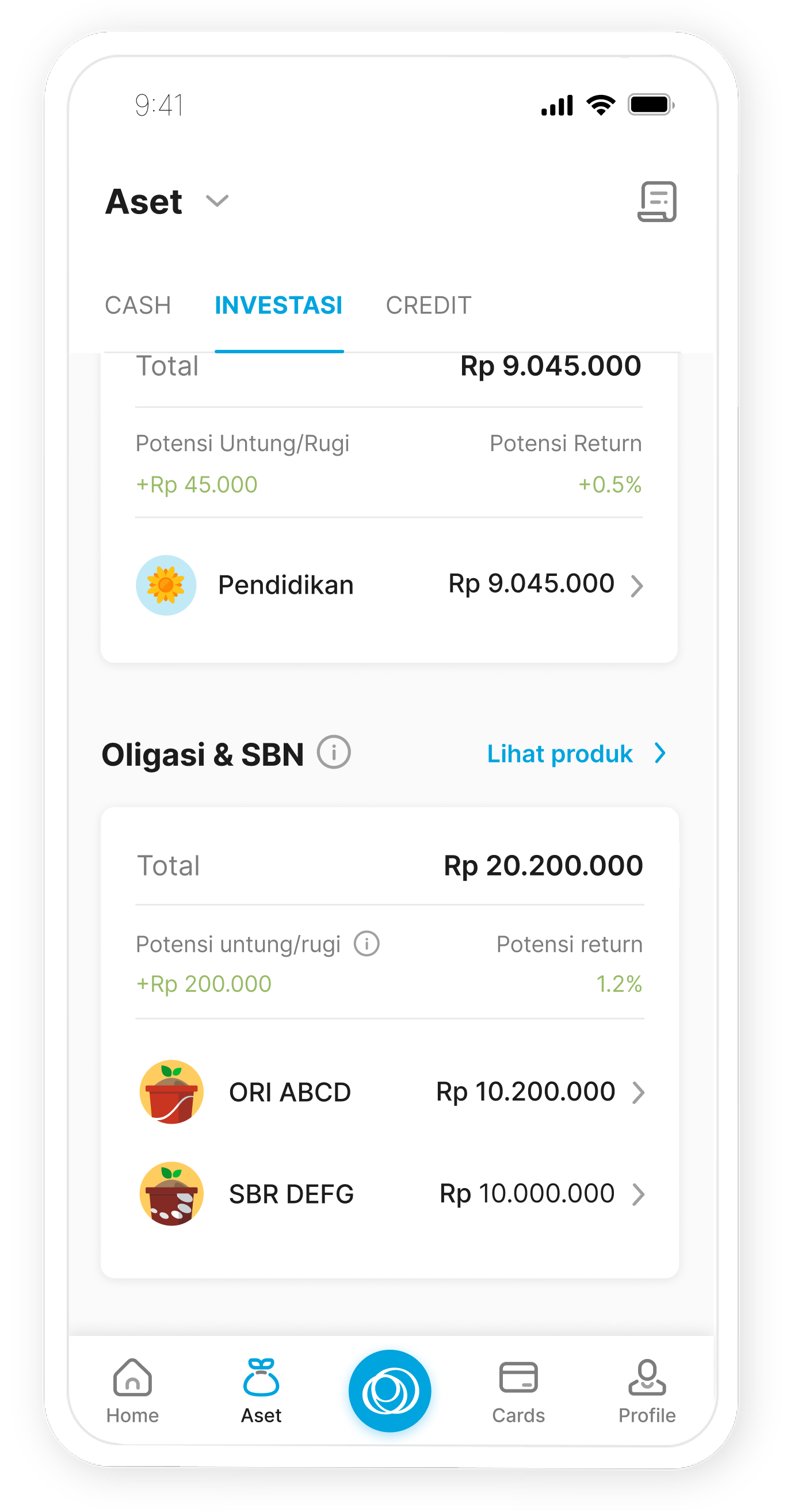The width and height of the screenshot is (794, 1512).
Task: Tap Lihat produk link
Action: coord(576,754)
